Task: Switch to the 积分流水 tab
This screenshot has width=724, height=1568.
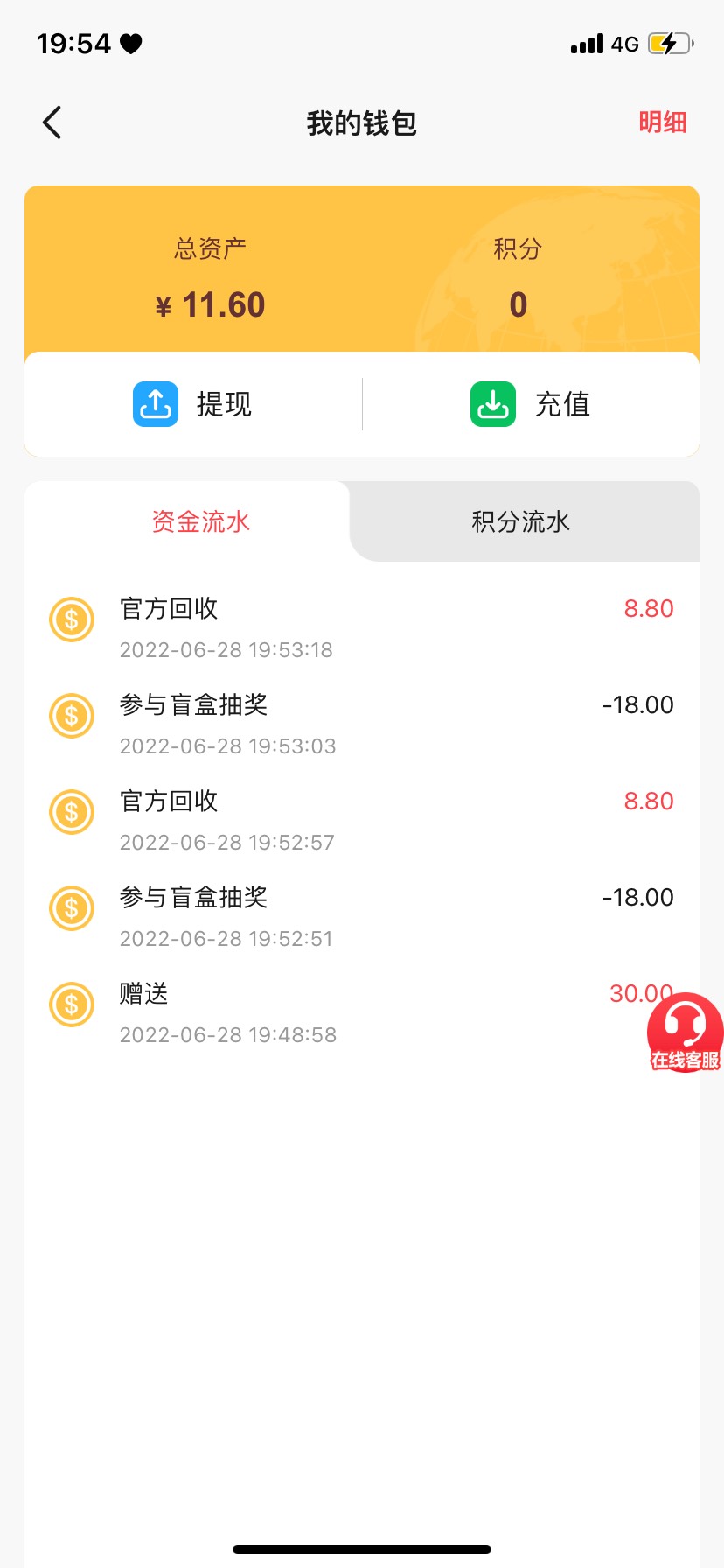Action: (x=521, y=521)
